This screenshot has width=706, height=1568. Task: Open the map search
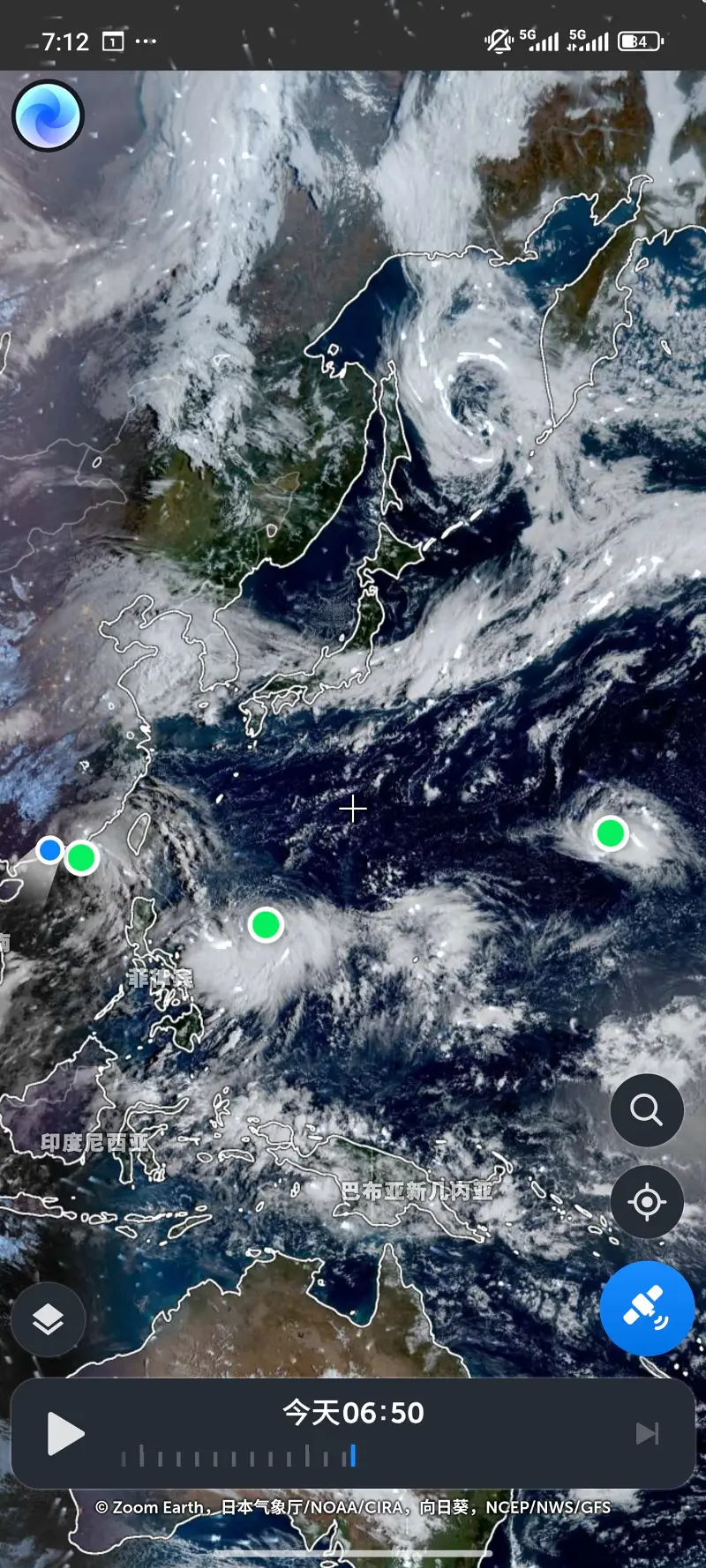pyautogui.click(x=646, y=1109)
